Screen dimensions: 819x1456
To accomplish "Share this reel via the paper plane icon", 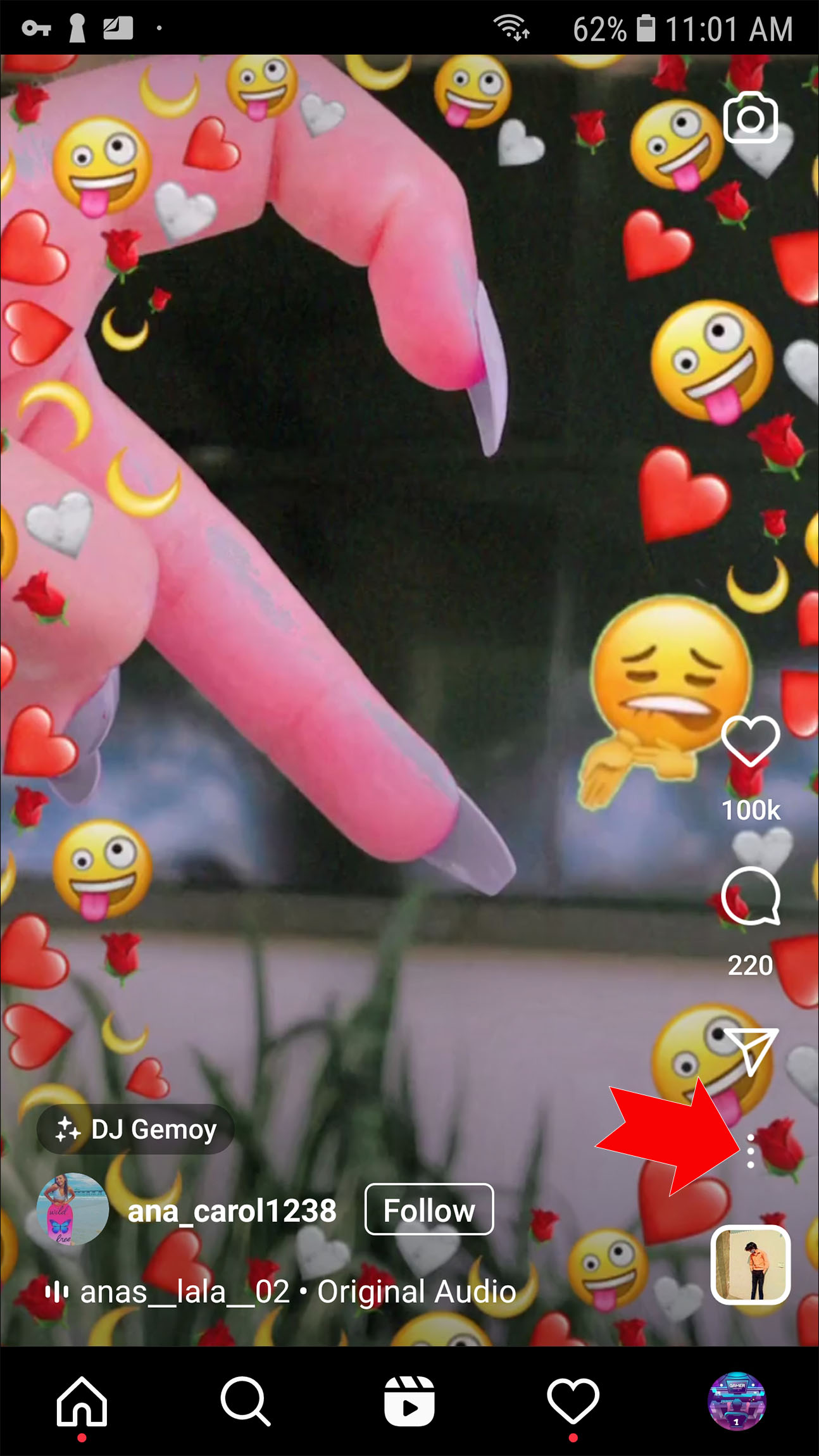I will pyautogui.click(x=750, y=1051).
